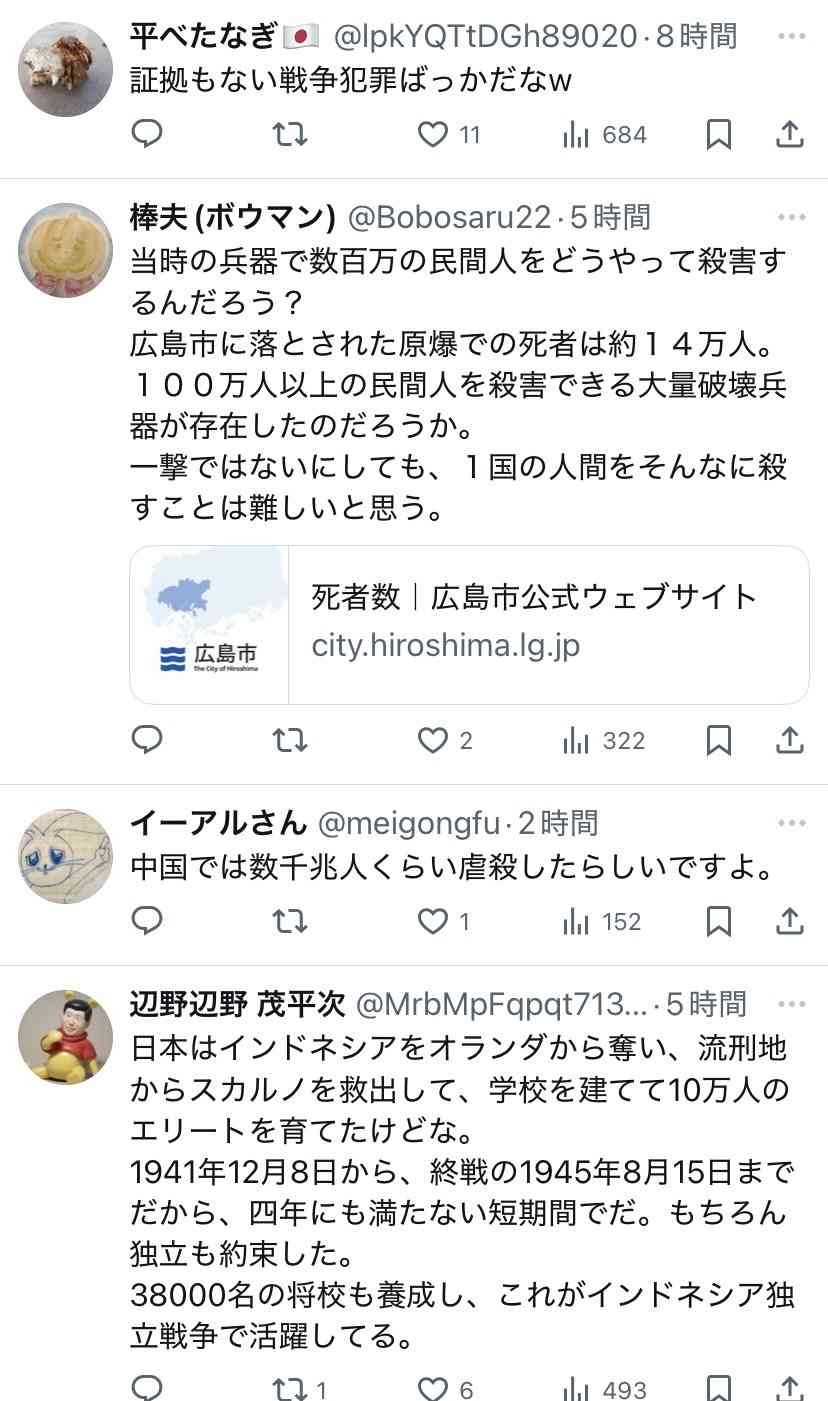Open overflow menu on 平べたなぎ's post
The height and width of the screenshot is (1401, 828).
(x=791, y=37)
